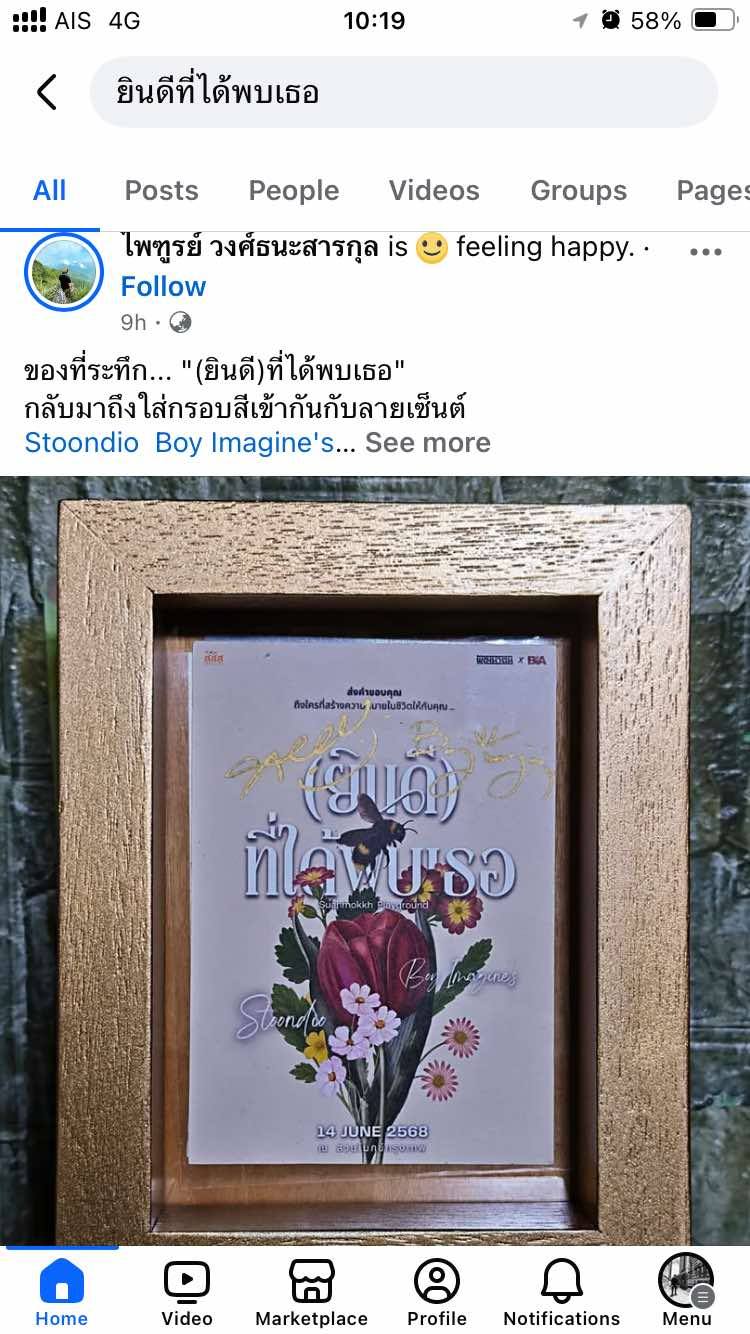750x1334 pixels.
Task: Open the framed poster photo
Action: tap(374, 860)
